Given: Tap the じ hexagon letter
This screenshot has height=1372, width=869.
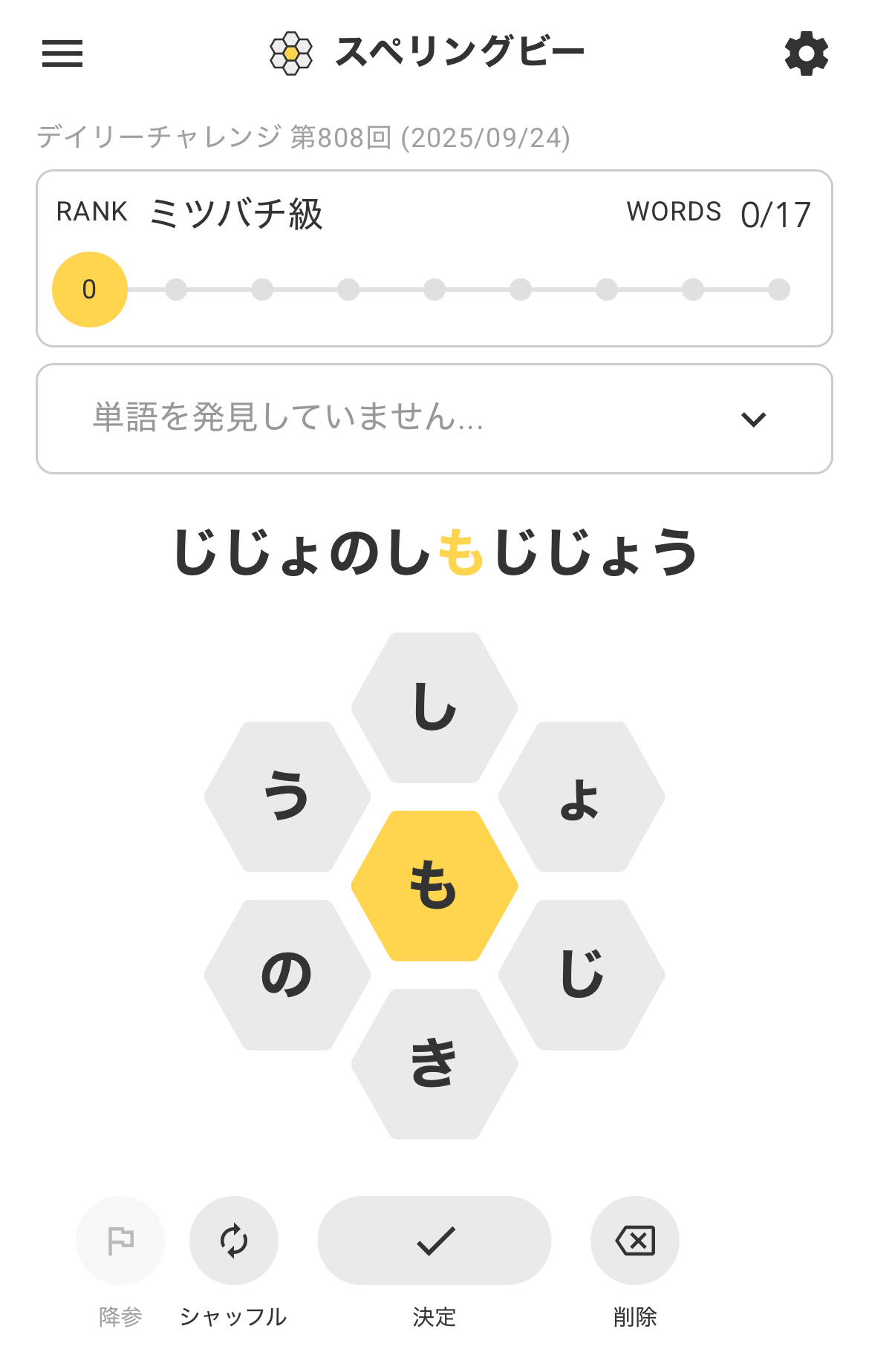Looking at the screenshot, I should [x=582, y=975].
